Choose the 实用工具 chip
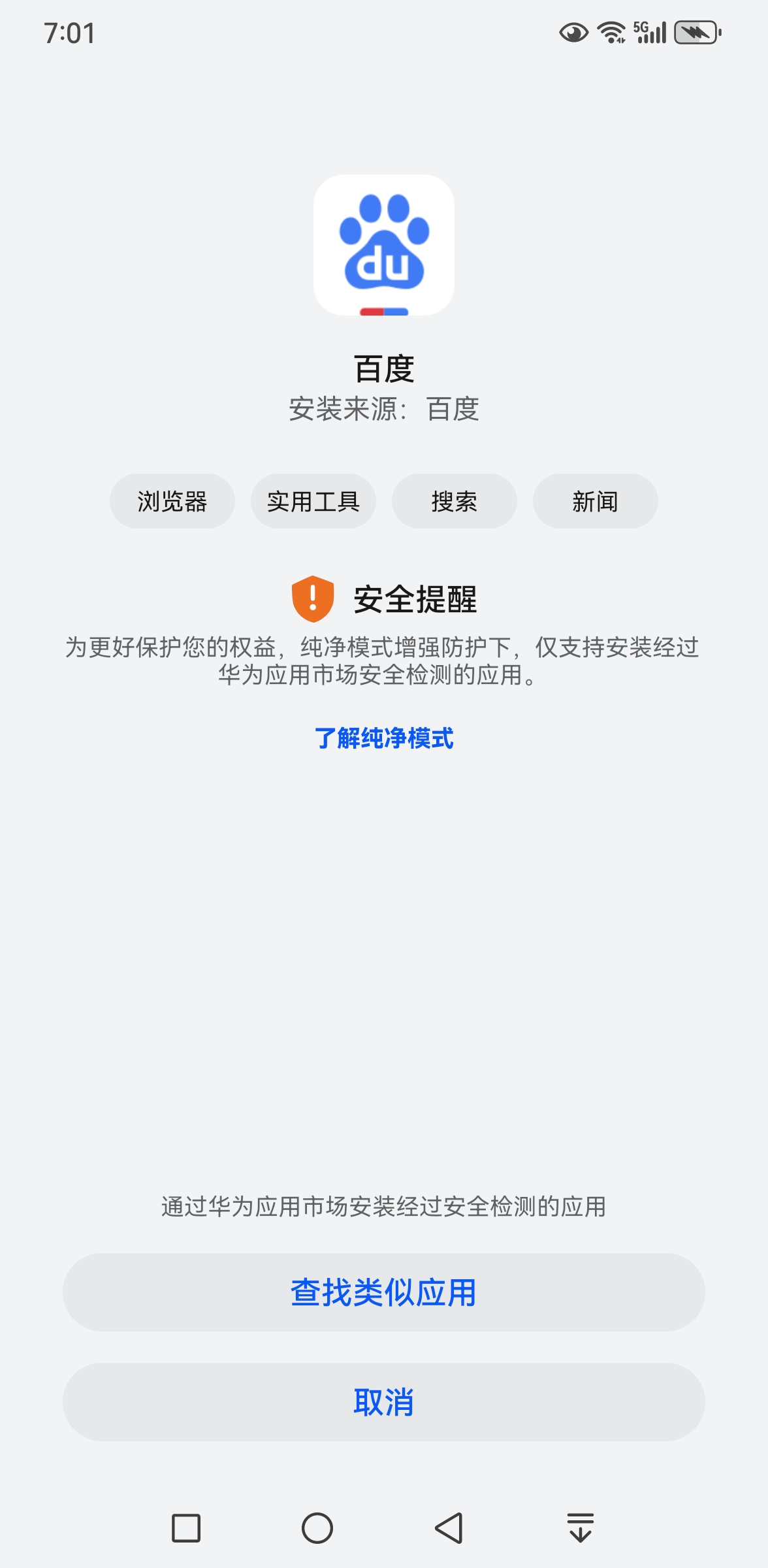 click(x=313, y=501)
